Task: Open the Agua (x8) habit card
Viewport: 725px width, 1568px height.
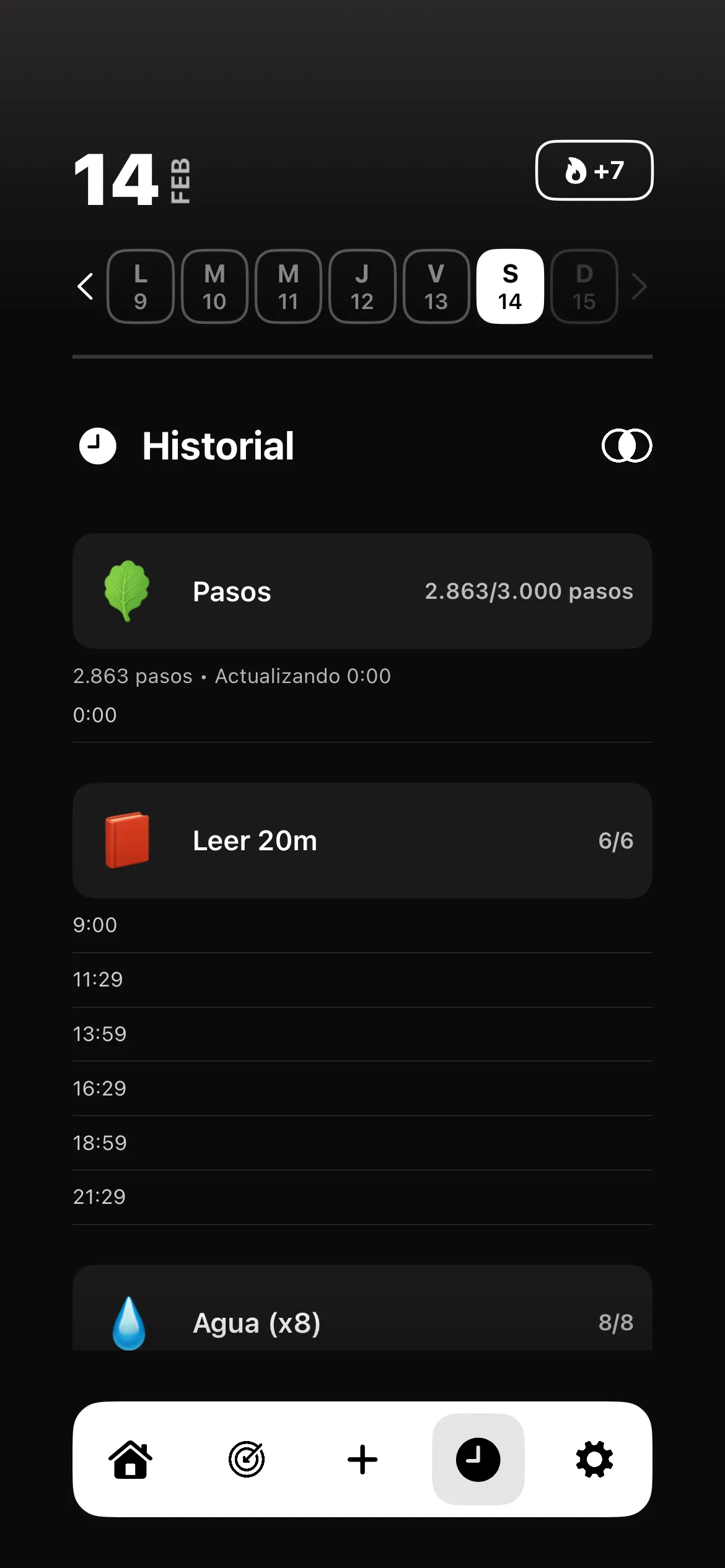Action: click(362, 1323)
